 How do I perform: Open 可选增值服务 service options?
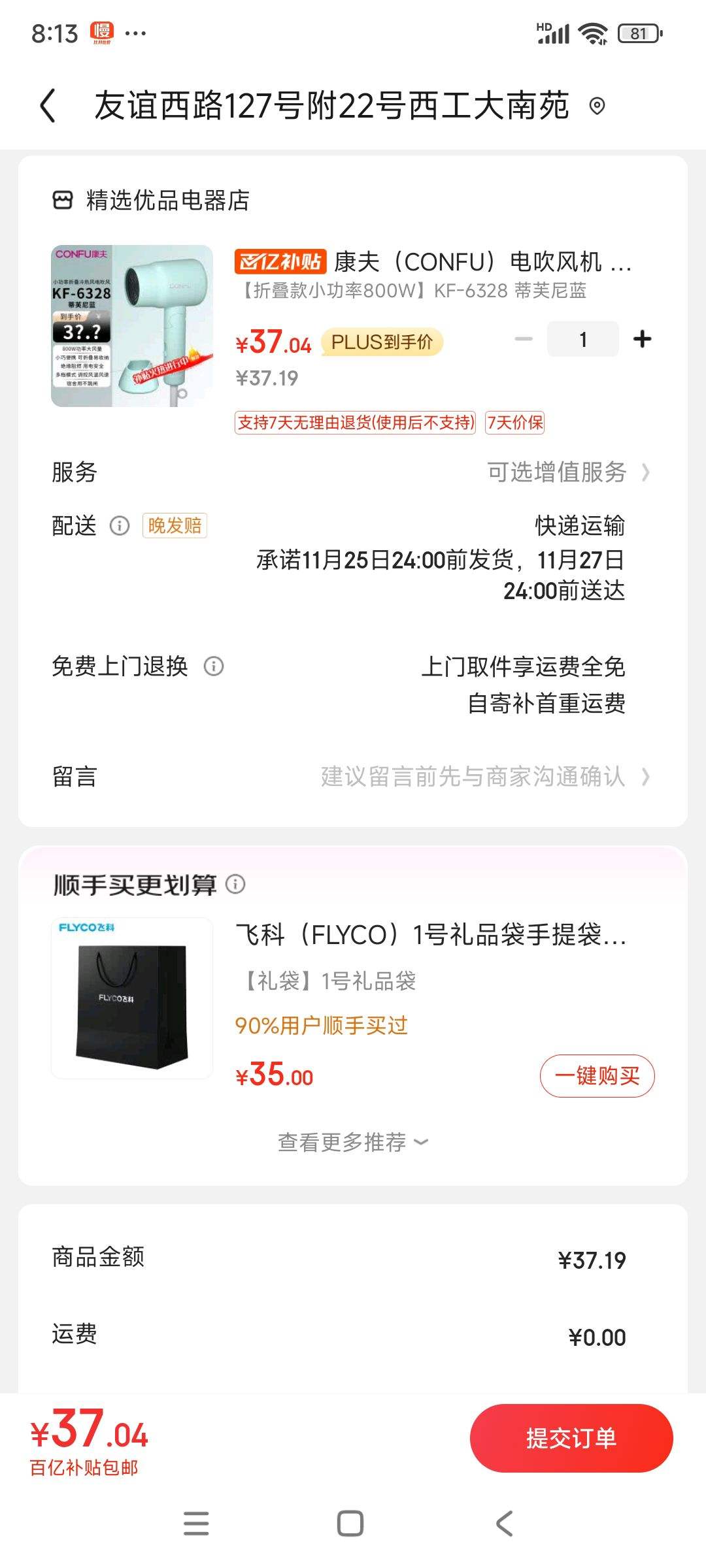pyautogui.click(x=567, y=472)
